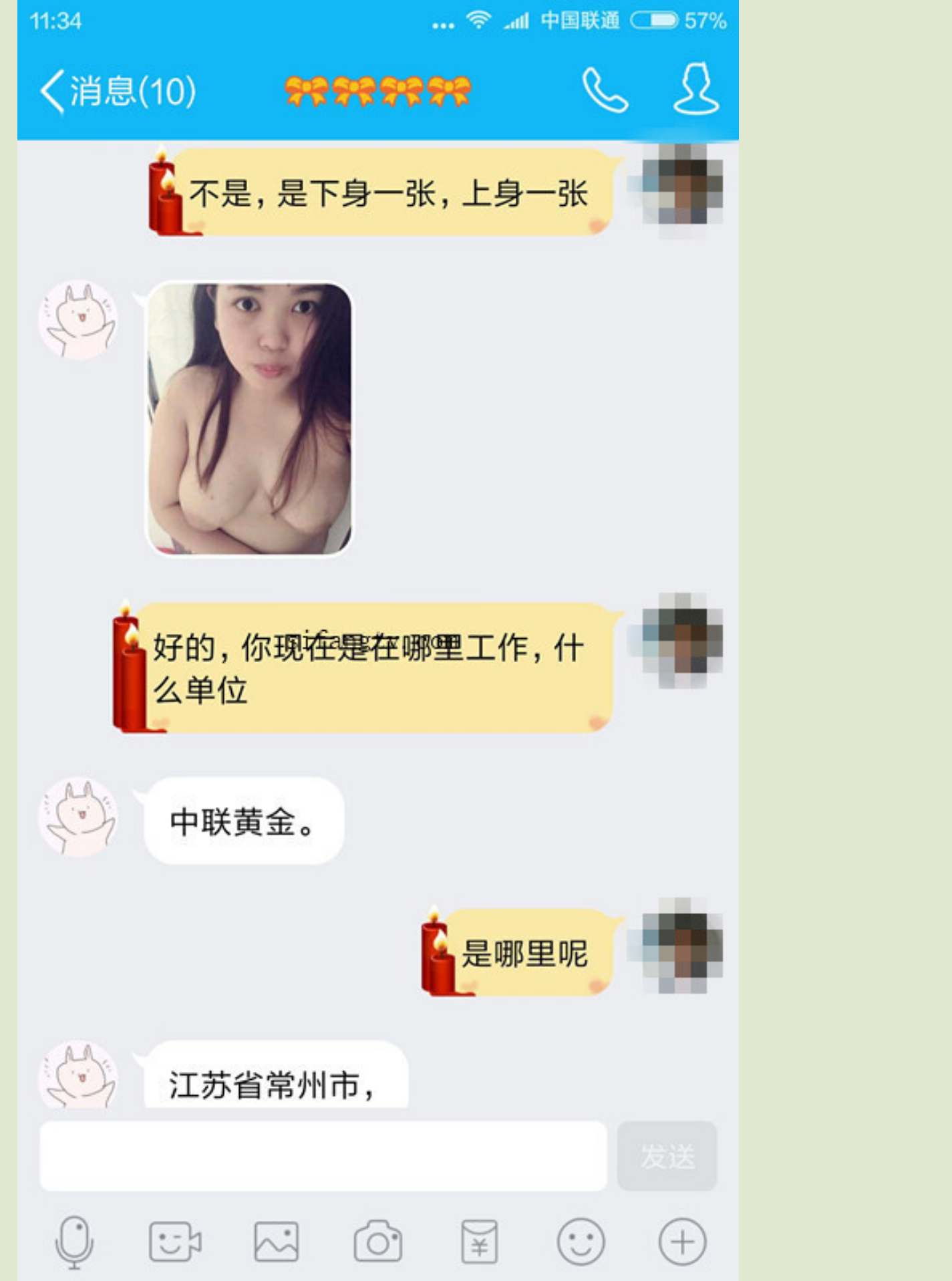Focus the message text input box

point(323,1156)
